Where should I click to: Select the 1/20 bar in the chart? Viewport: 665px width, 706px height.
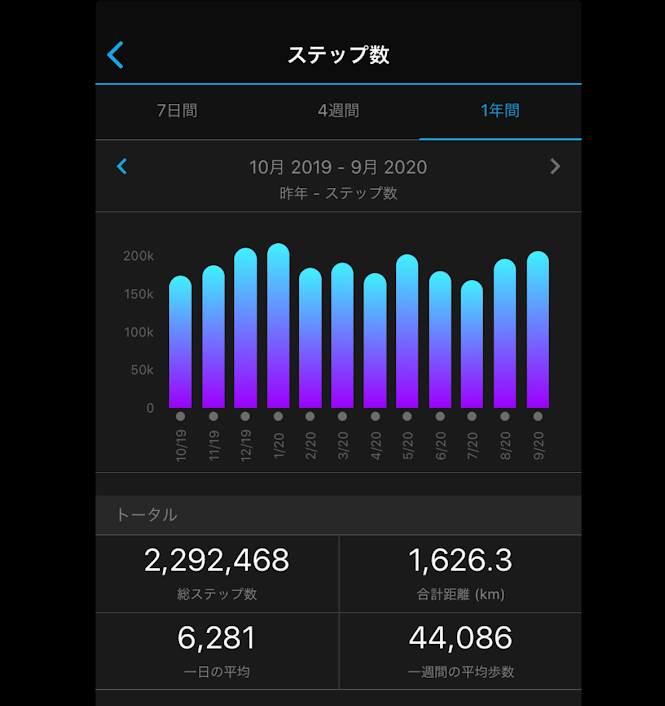click(x=278, y=326)
